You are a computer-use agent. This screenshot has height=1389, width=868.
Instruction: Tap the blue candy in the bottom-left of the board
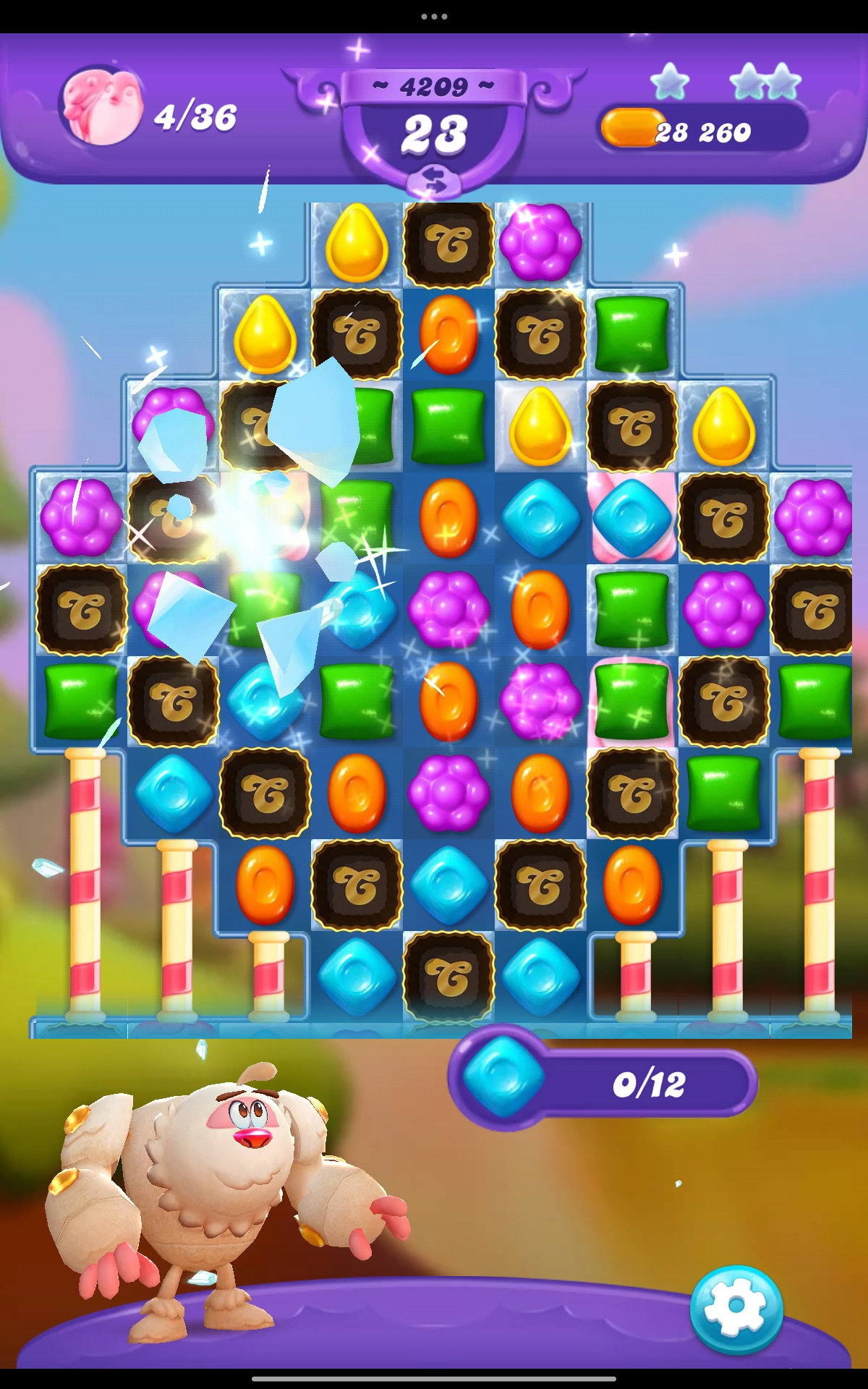point(357,977)
